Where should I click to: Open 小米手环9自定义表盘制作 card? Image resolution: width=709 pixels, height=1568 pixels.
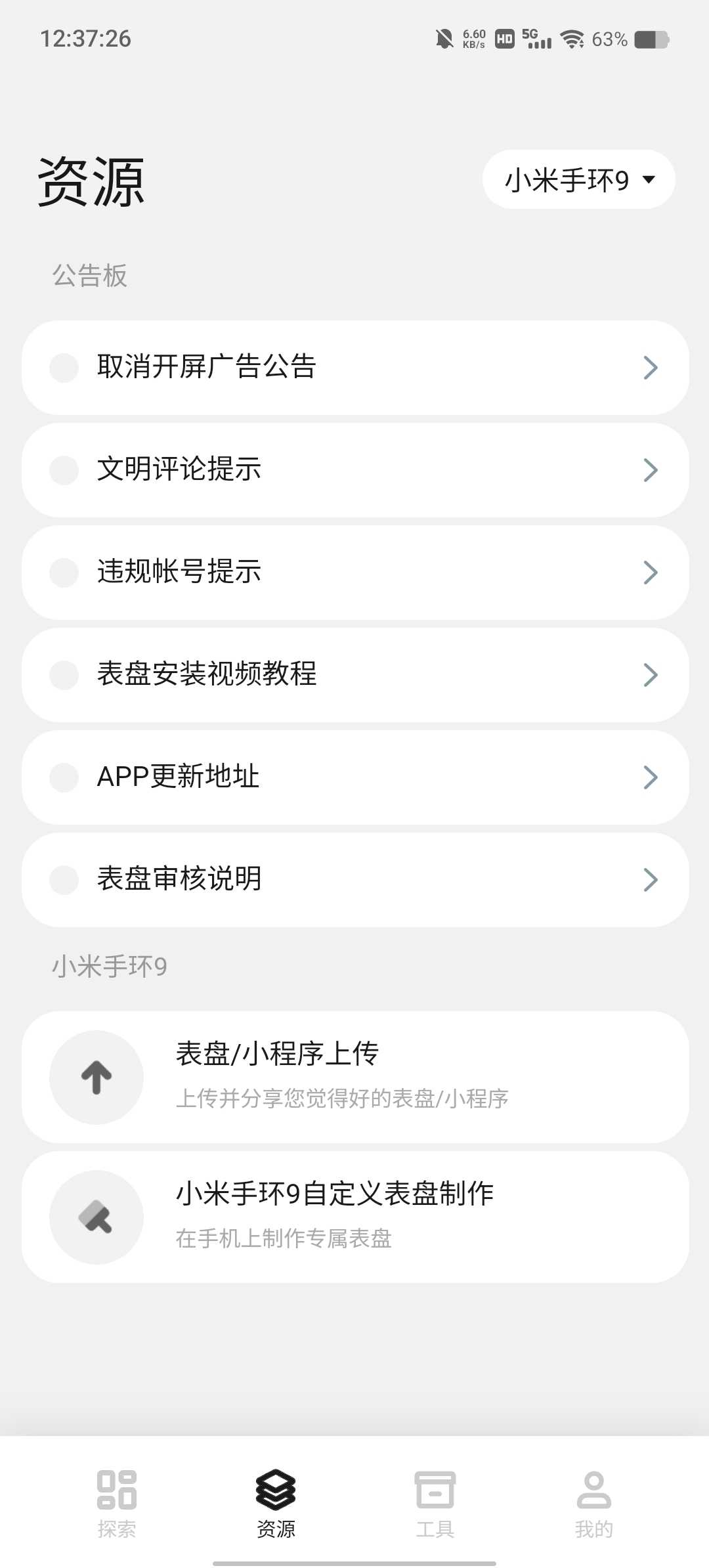point(354,1217)
